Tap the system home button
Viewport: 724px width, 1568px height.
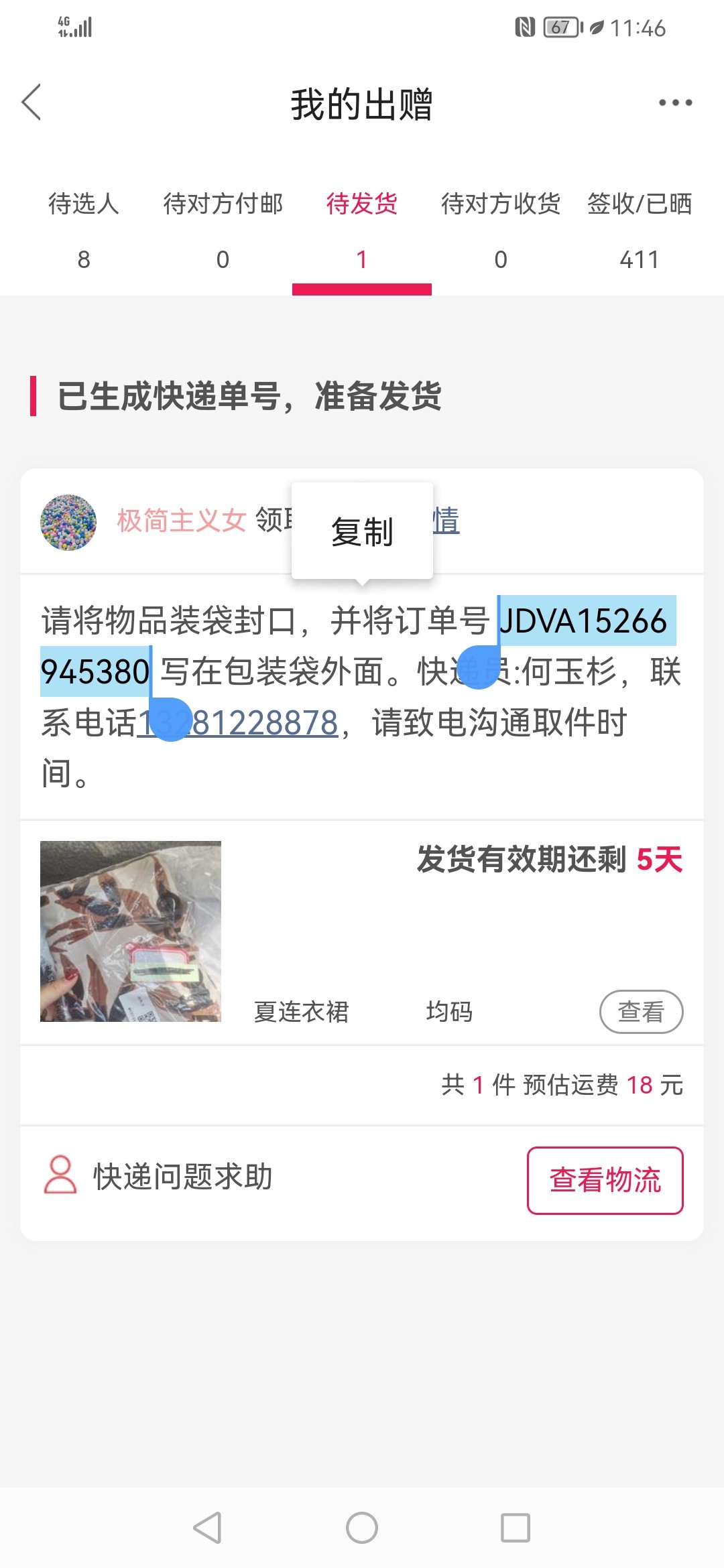coord(362,1528)
